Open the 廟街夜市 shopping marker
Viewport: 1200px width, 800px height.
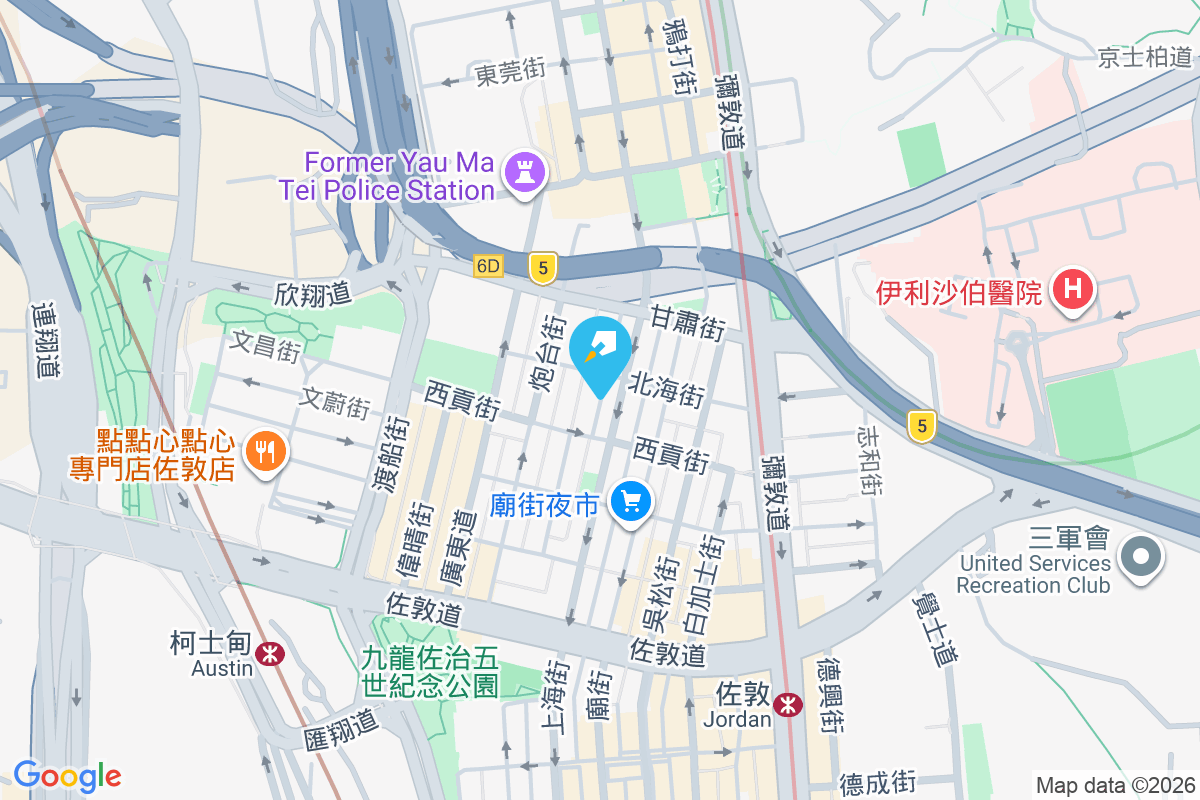(631, 501)
